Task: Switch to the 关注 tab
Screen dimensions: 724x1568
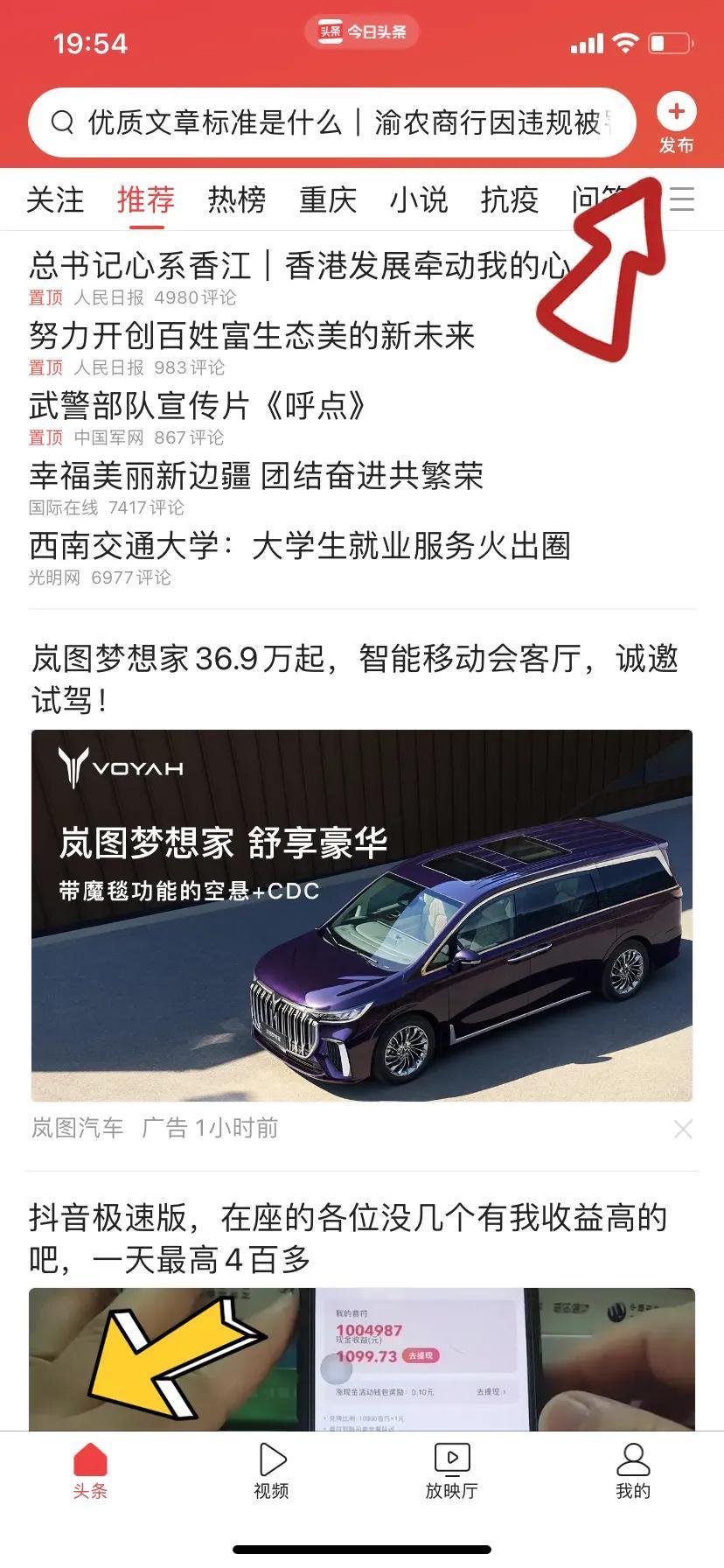Action: pos(55,199)
